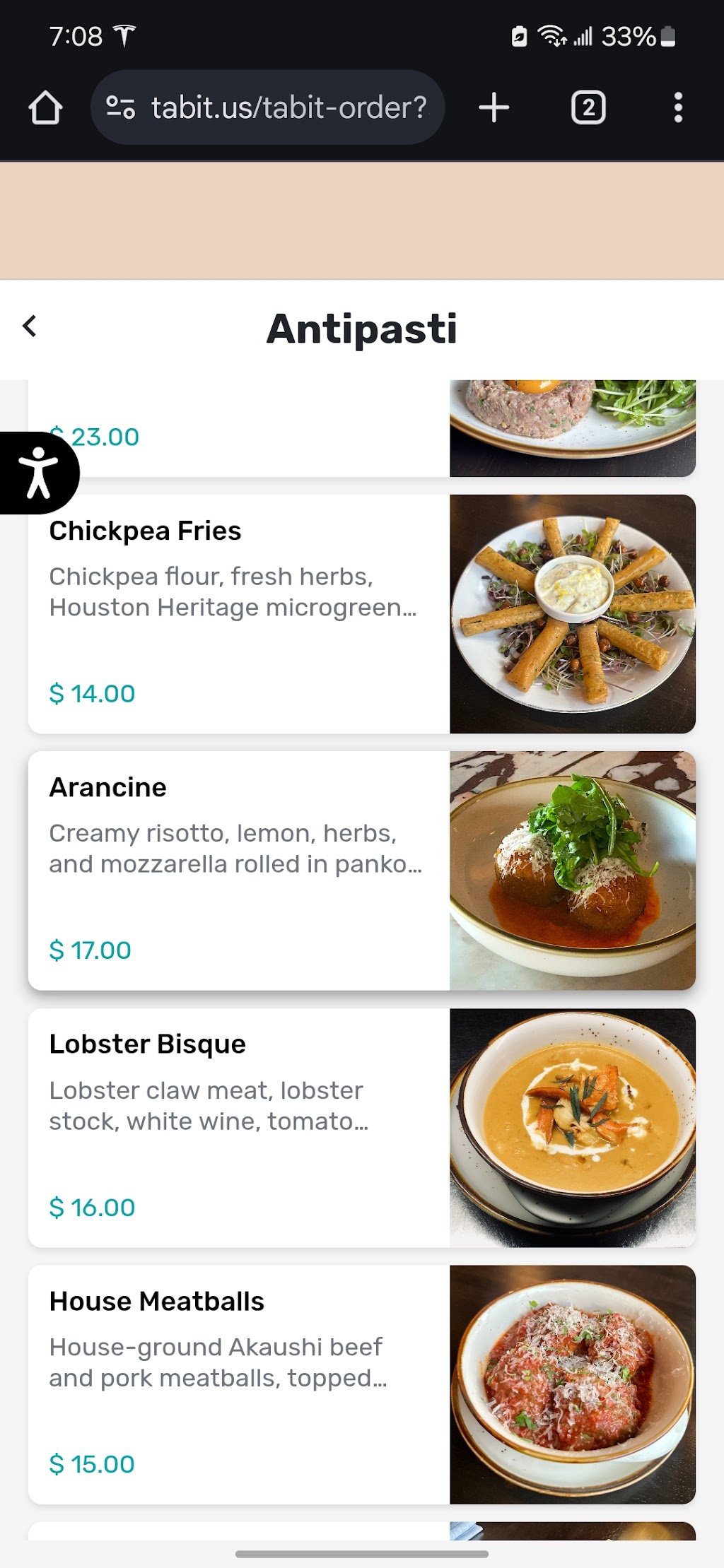Tap the browser home button
The height and width of the screenshot is (1568, 724).
45,107
